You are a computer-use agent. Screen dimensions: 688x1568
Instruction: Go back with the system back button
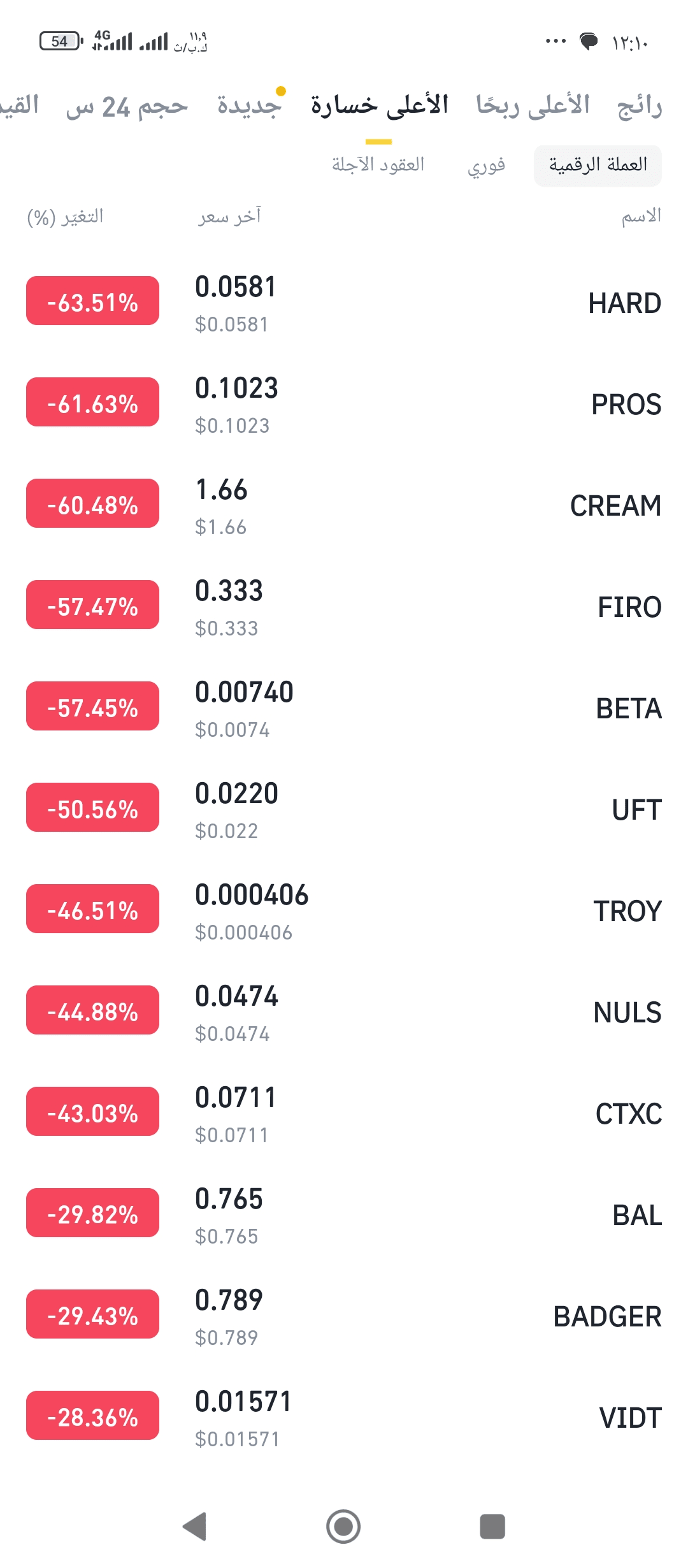[194, 1527]
